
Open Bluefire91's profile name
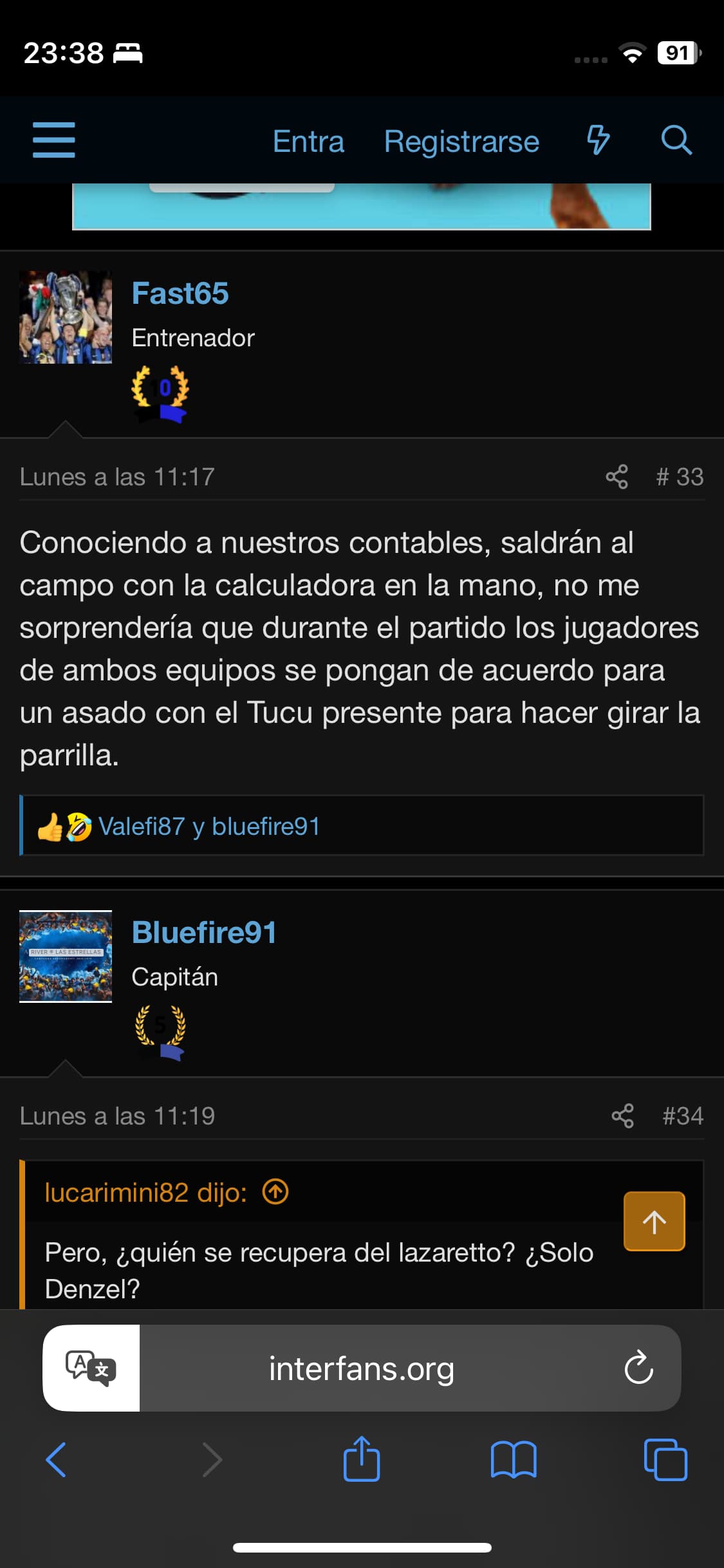click(x=204, y=933)
